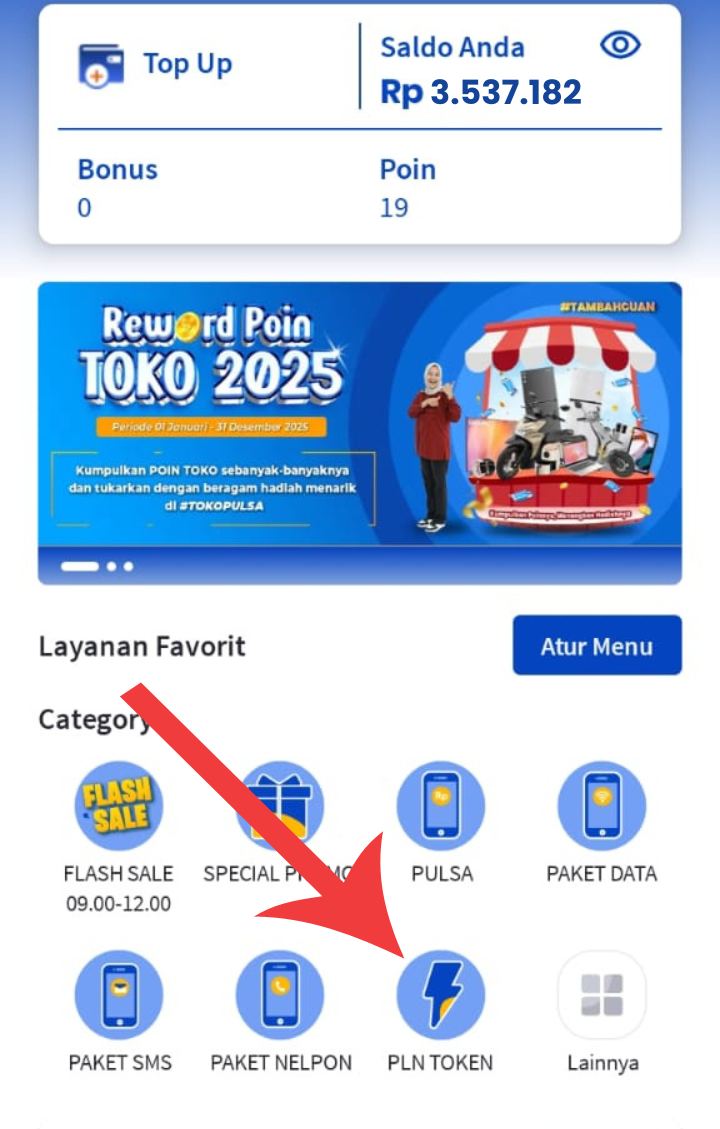720x1129 pixels.
Task: Open PLN Token service
Action: pos(441,995)
